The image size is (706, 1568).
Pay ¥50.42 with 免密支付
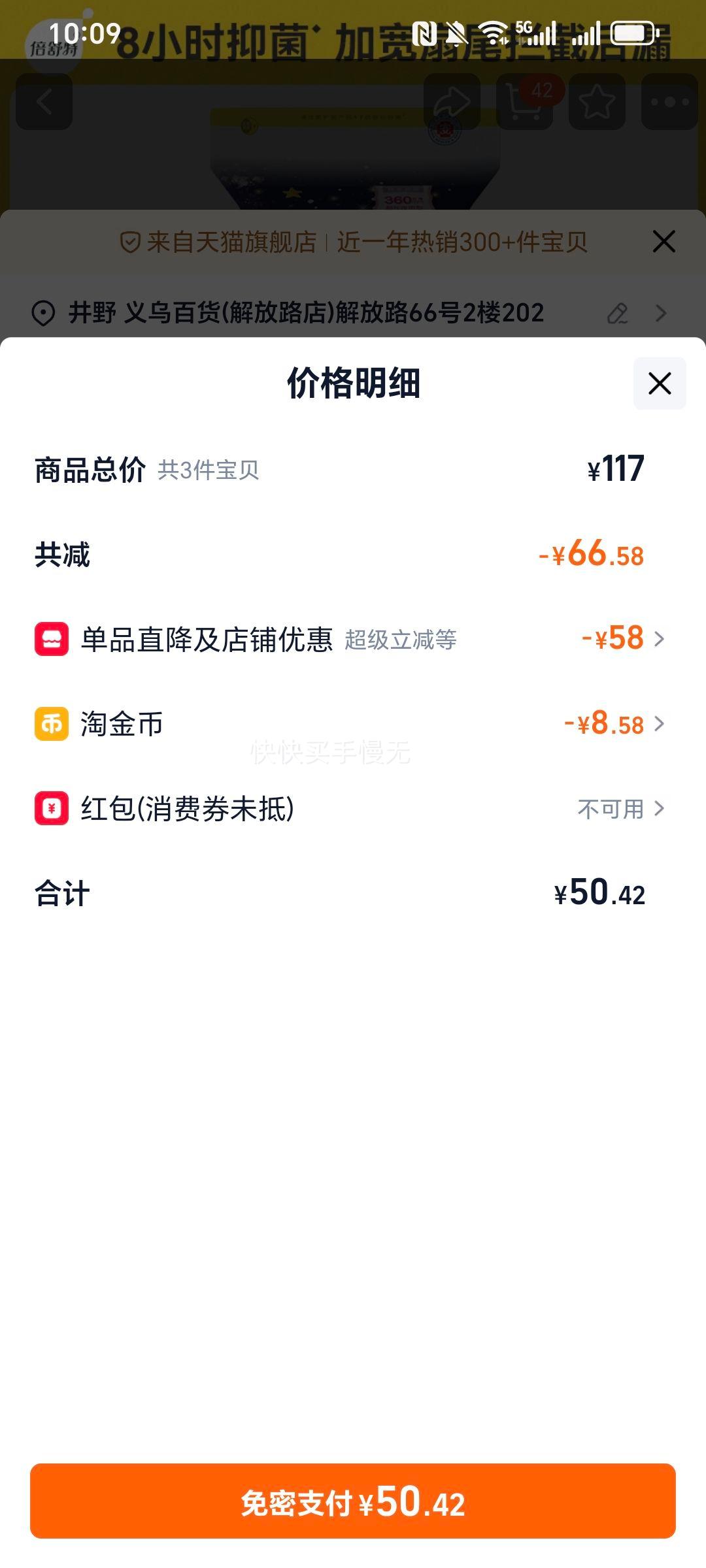pos(353,1501)
